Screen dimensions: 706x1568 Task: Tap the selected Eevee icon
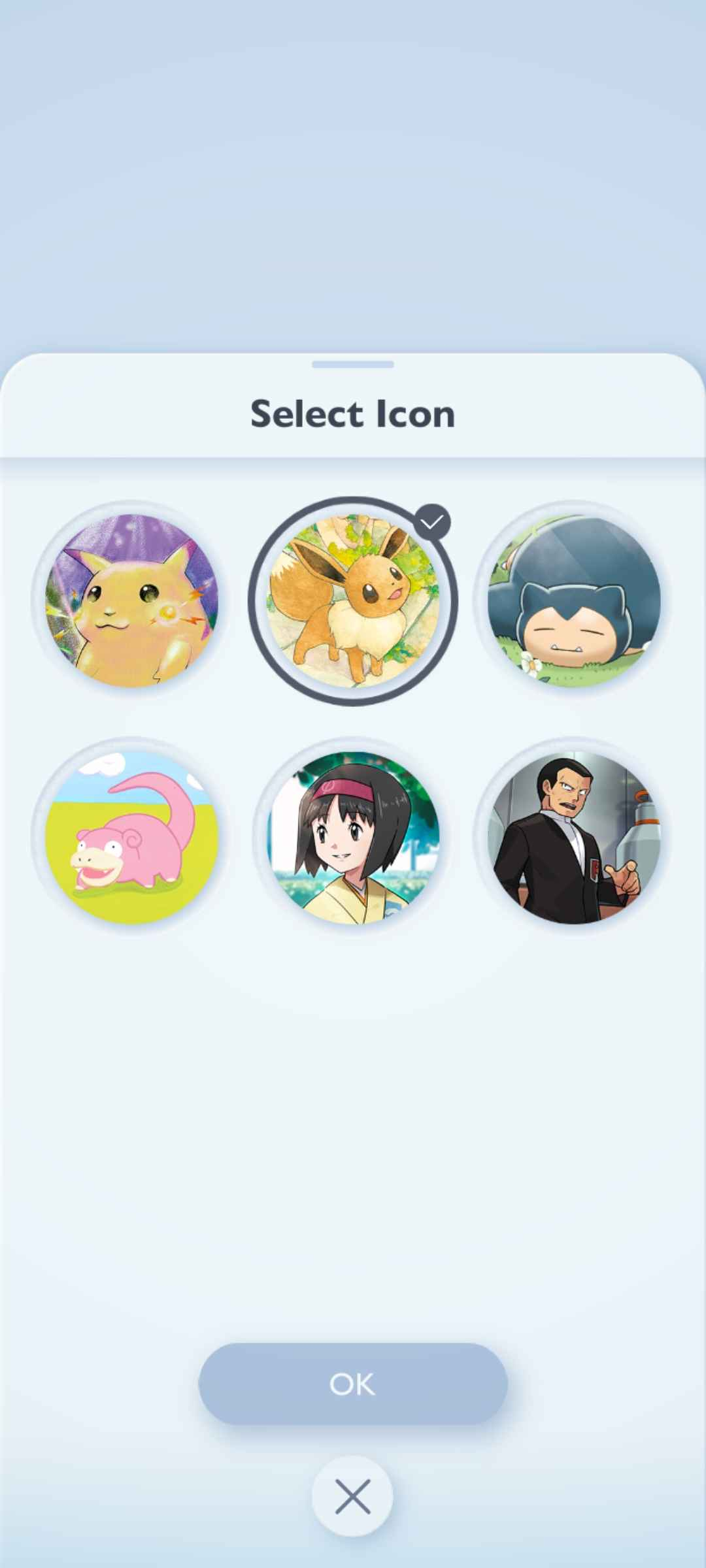[x=353, y=601]
